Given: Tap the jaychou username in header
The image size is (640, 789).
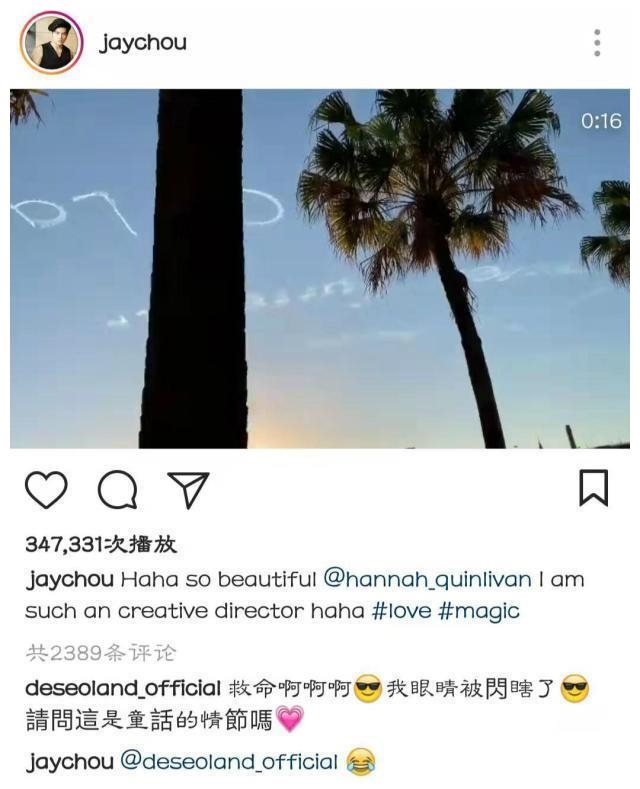Looking at the screenshot, I should [143, 43].
